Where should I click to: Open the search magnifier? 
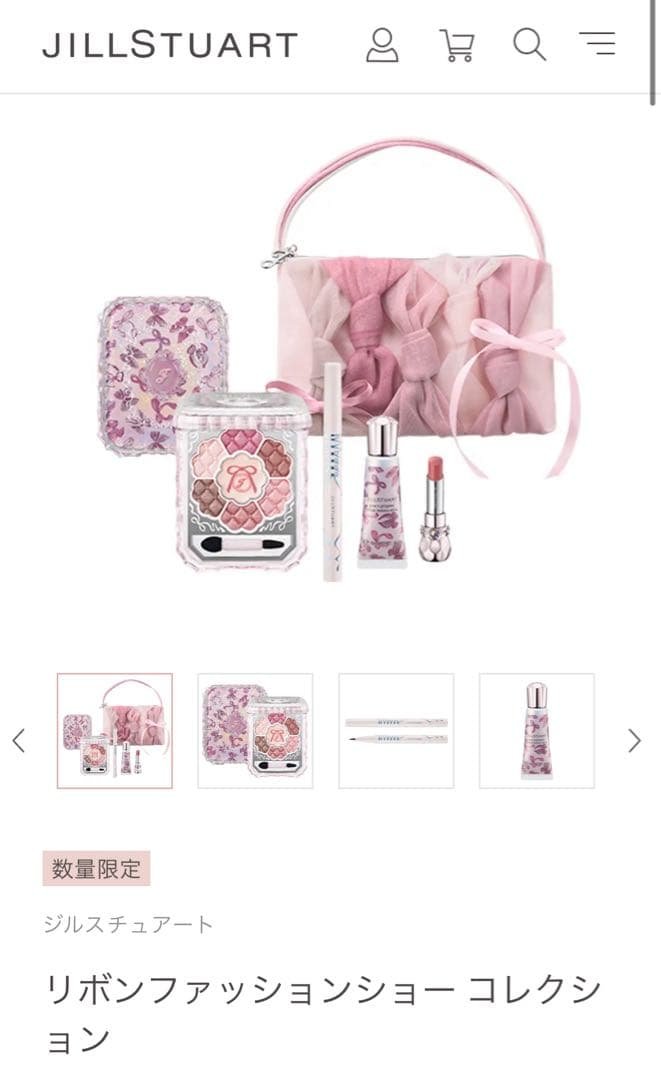click(529, 44)
